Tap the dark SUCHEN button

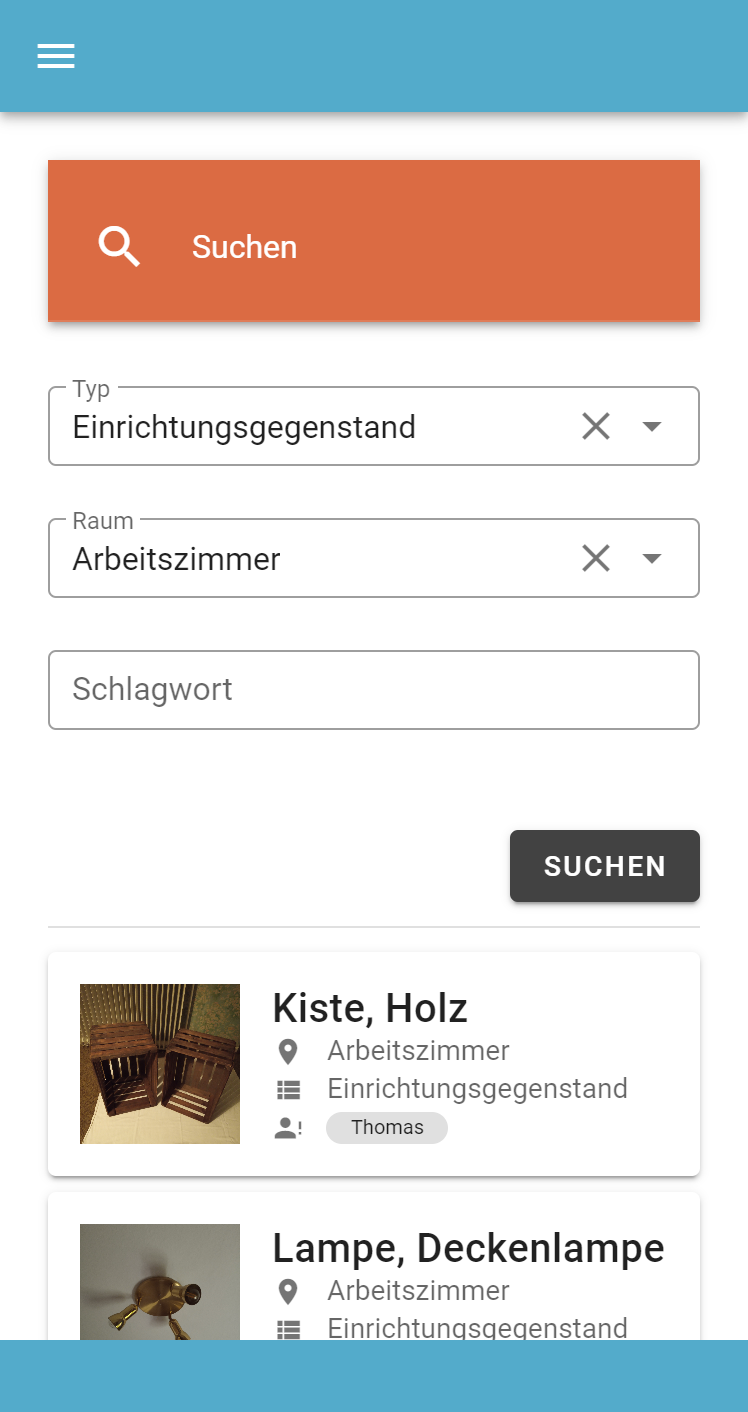pos(605,866)
